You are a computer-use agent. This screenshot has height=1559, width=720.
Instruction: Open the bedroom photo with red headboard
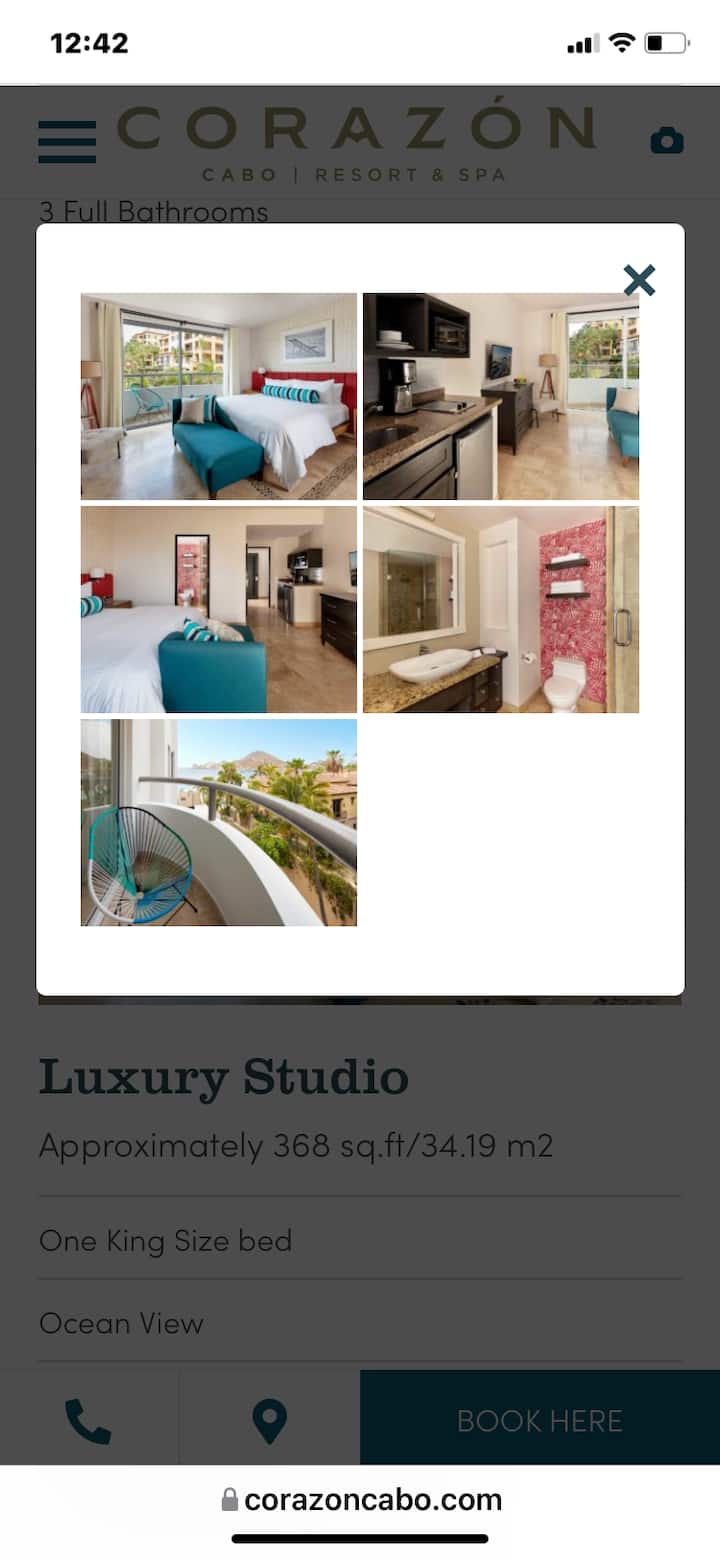click(218, 396)
